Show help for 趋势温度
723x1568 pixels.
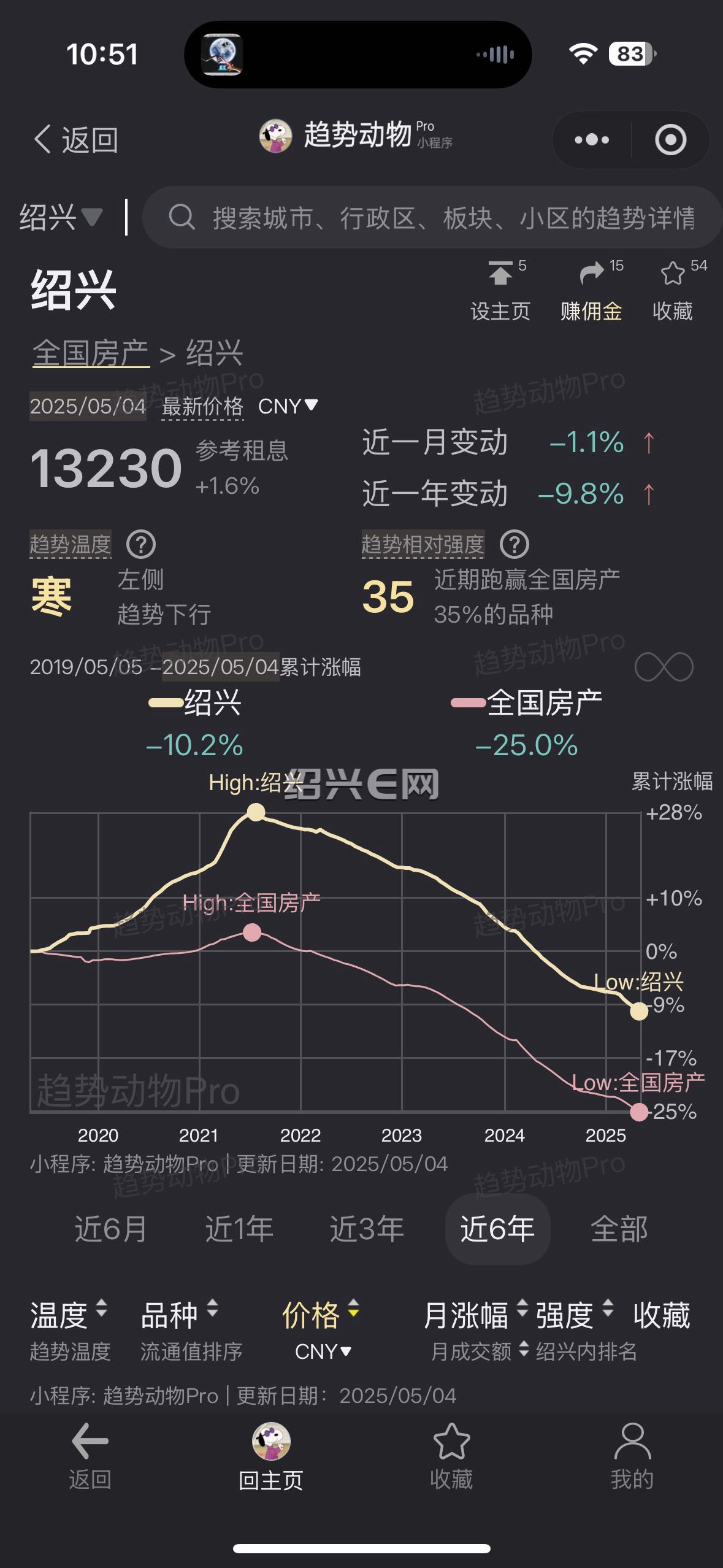141,544
